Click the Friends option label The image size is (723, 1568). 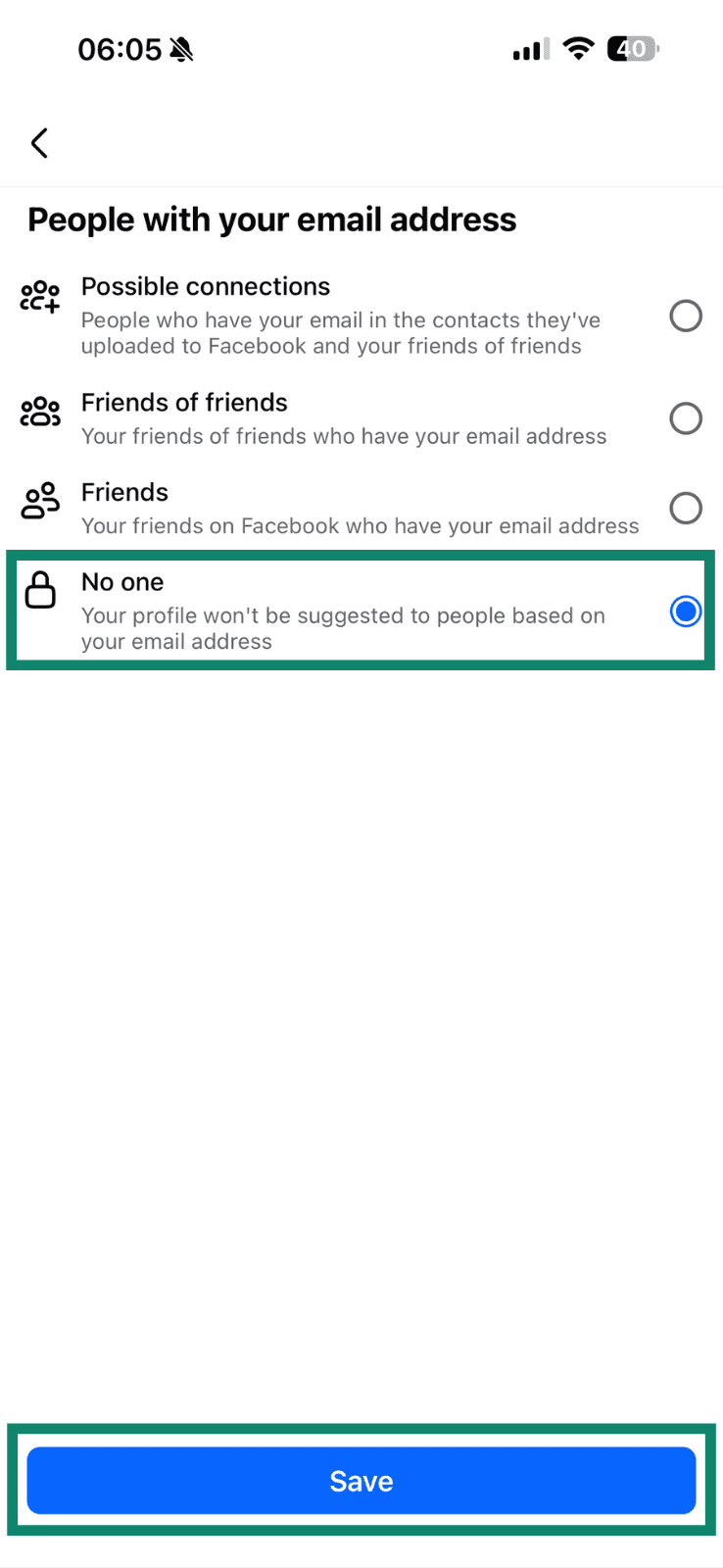point(124,492)
